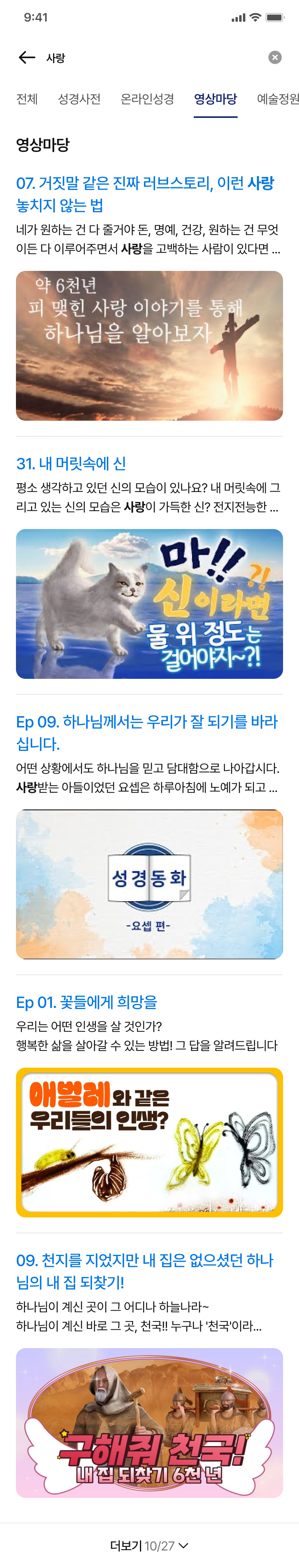Clear the search text 사랑

275,57
